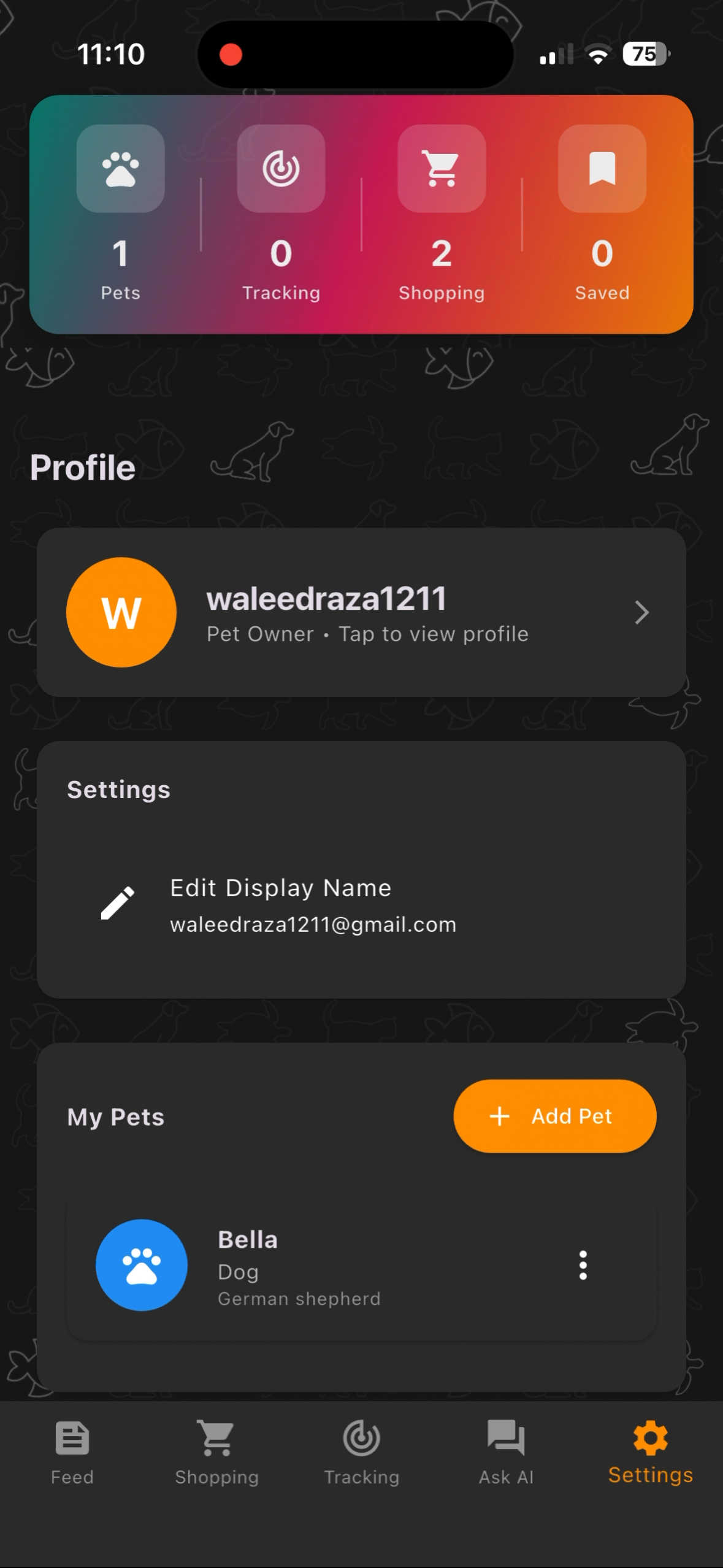Open the Tracking tab in bottom bar

pyautogui.click(x=361, y=1451)
